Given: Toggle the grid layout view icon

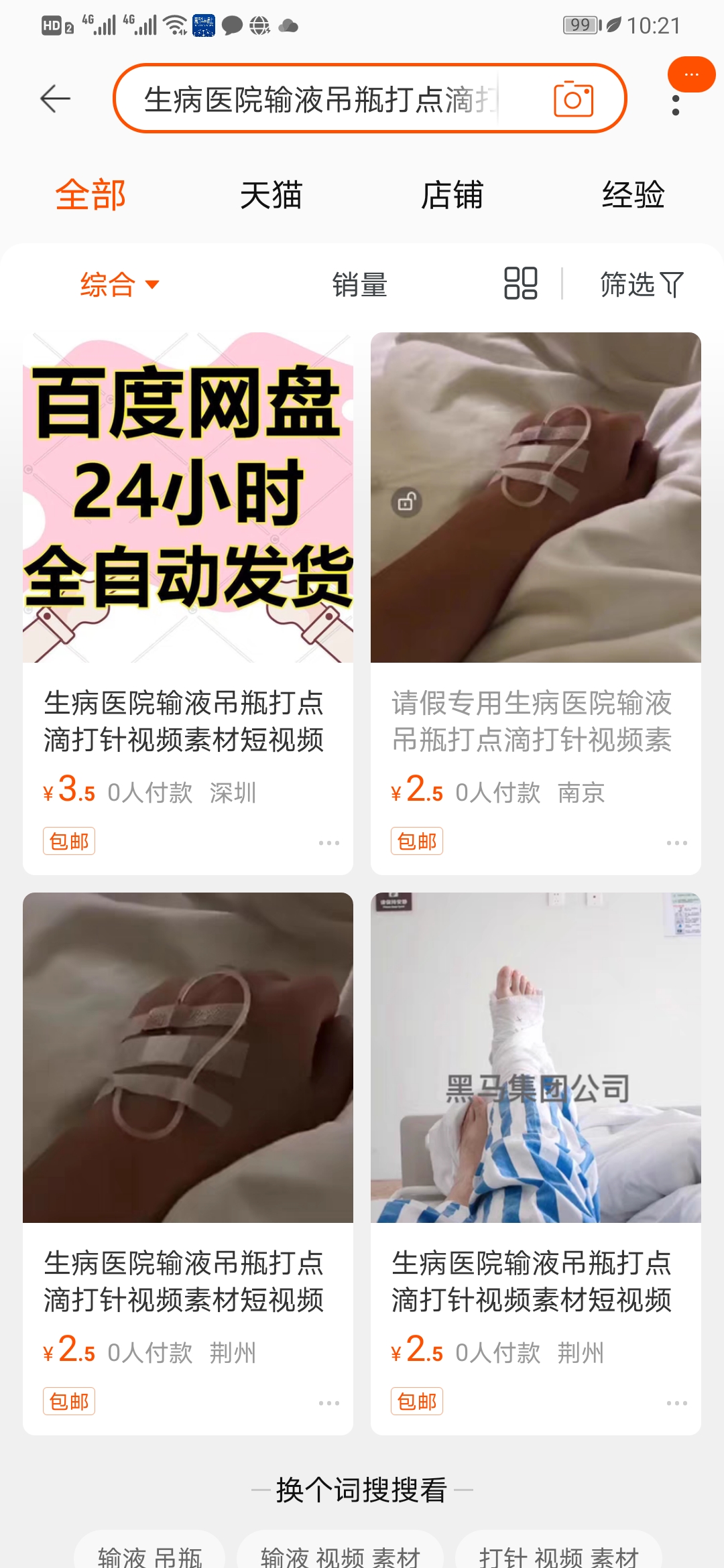Looking at the screenshot, I should coord(520,283).
